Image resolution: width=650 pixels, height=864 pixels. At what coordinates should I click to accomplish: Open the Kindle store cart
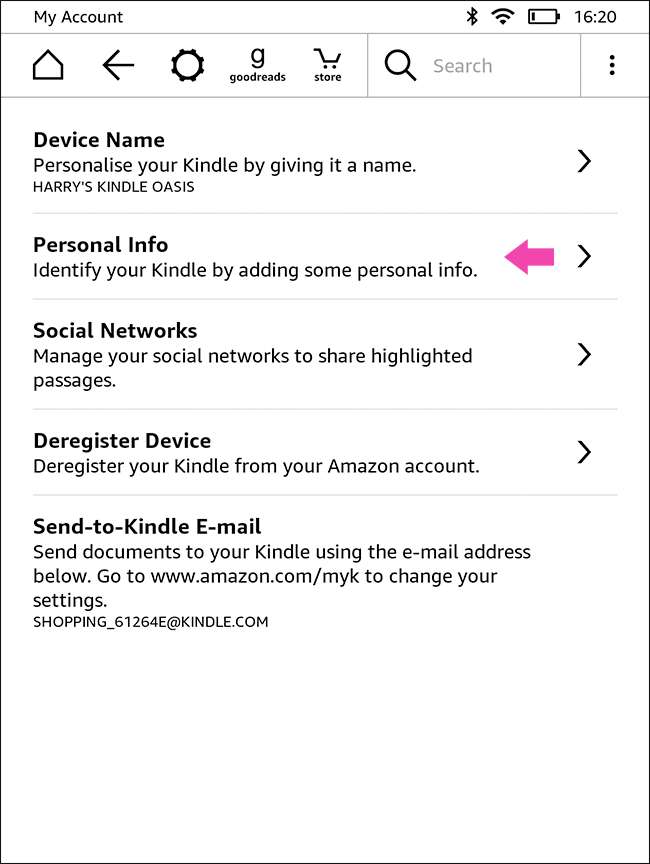(x=327, y=65)
